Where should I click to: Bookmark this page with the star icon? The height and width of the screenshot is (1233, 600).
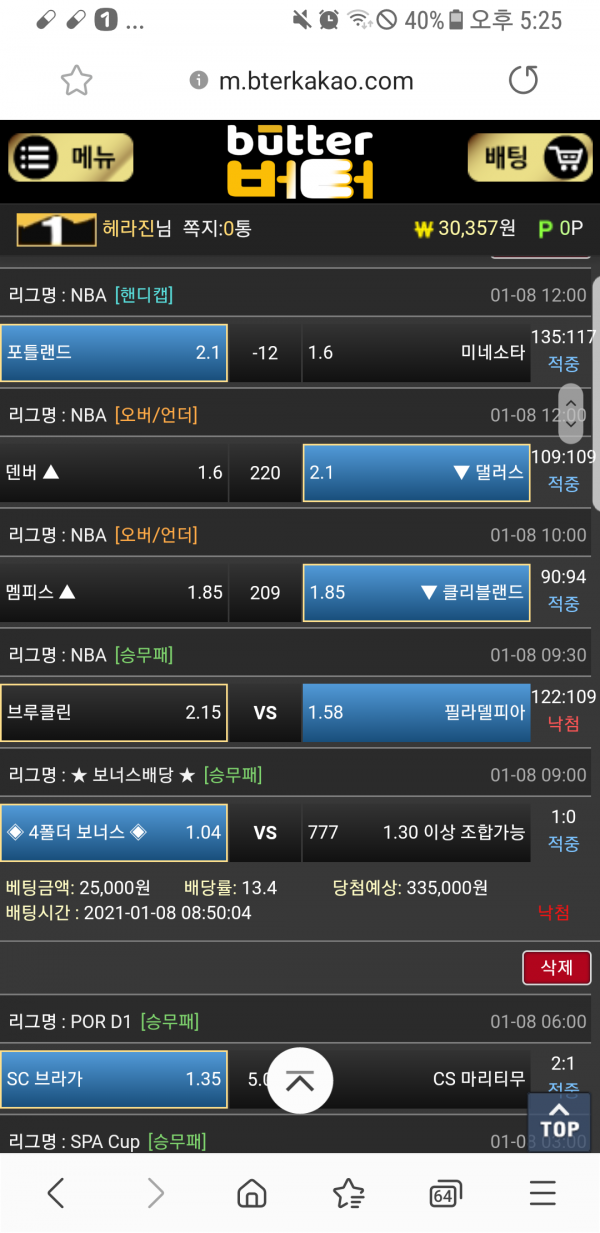click(77, 81)
